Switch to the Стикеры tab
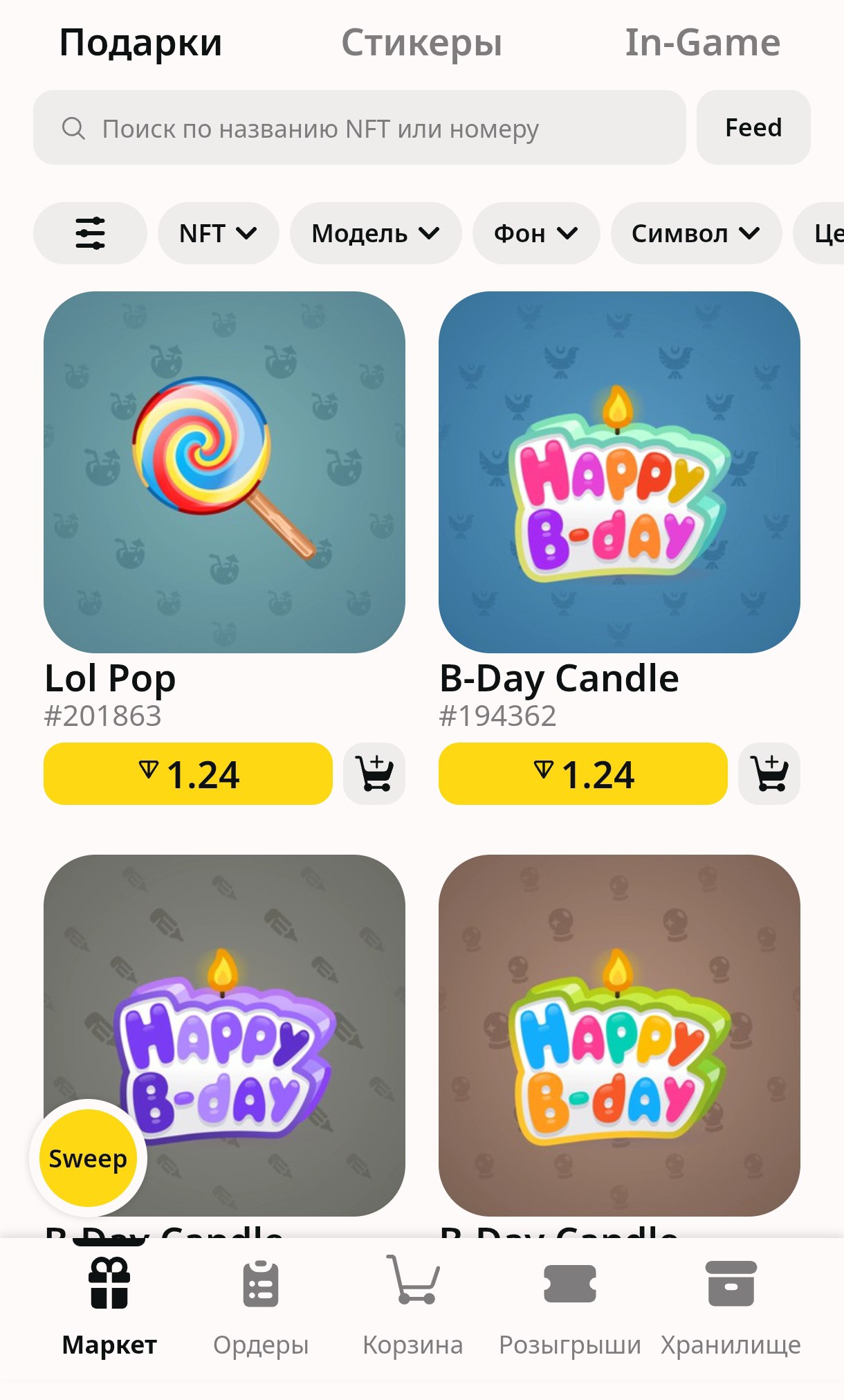The width and height of the screenshot is (844, 1400). click(x=421, y=43)
